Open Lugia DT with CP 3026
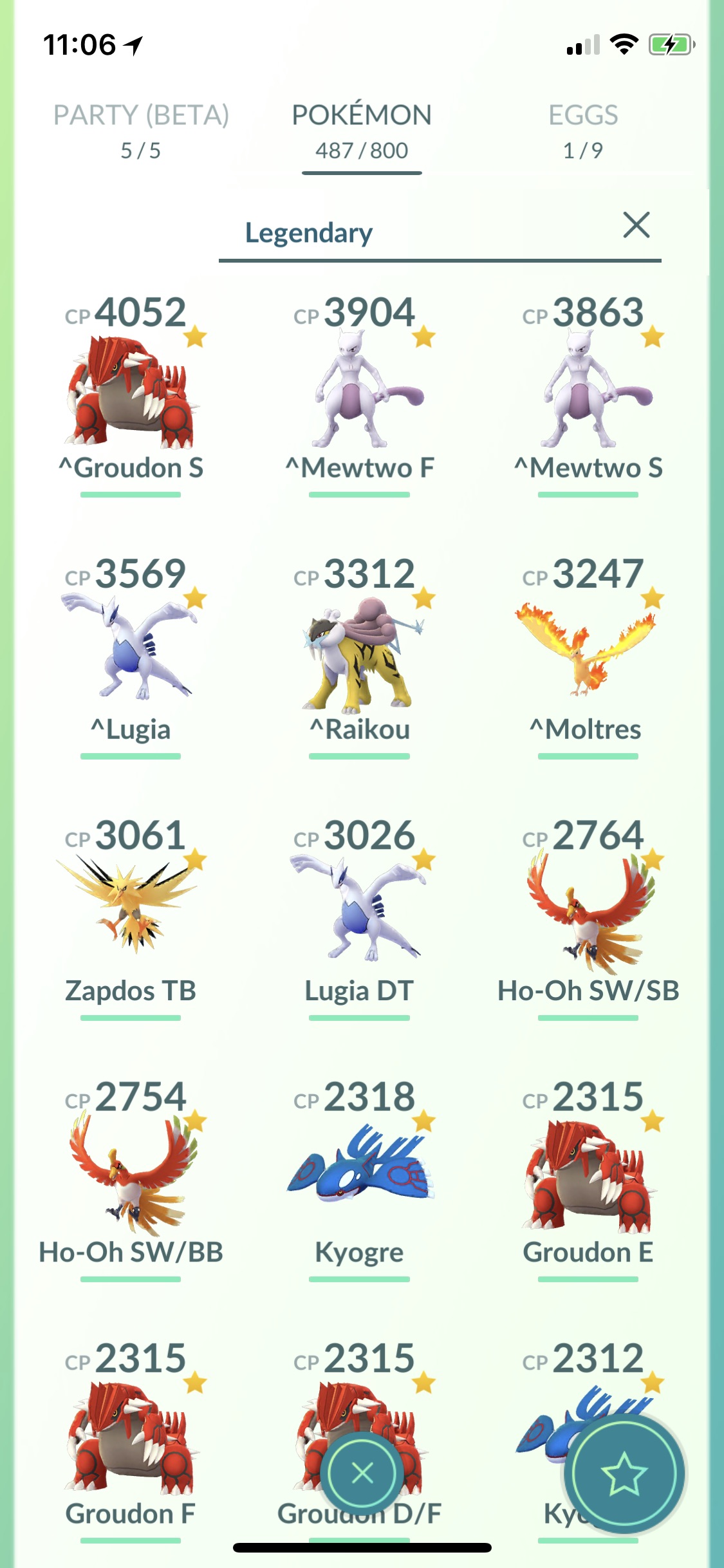This screenshot has height=1568, width=724. pyautogui.click(x=360, y=917)
